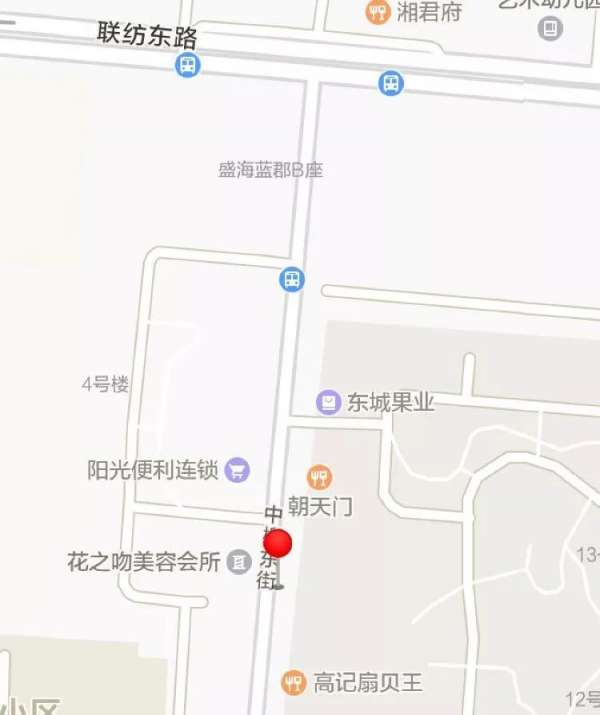Tap the red location pin
Viewport: 600px width, 715px height.
pyautogui.click(x=277, y=544)
